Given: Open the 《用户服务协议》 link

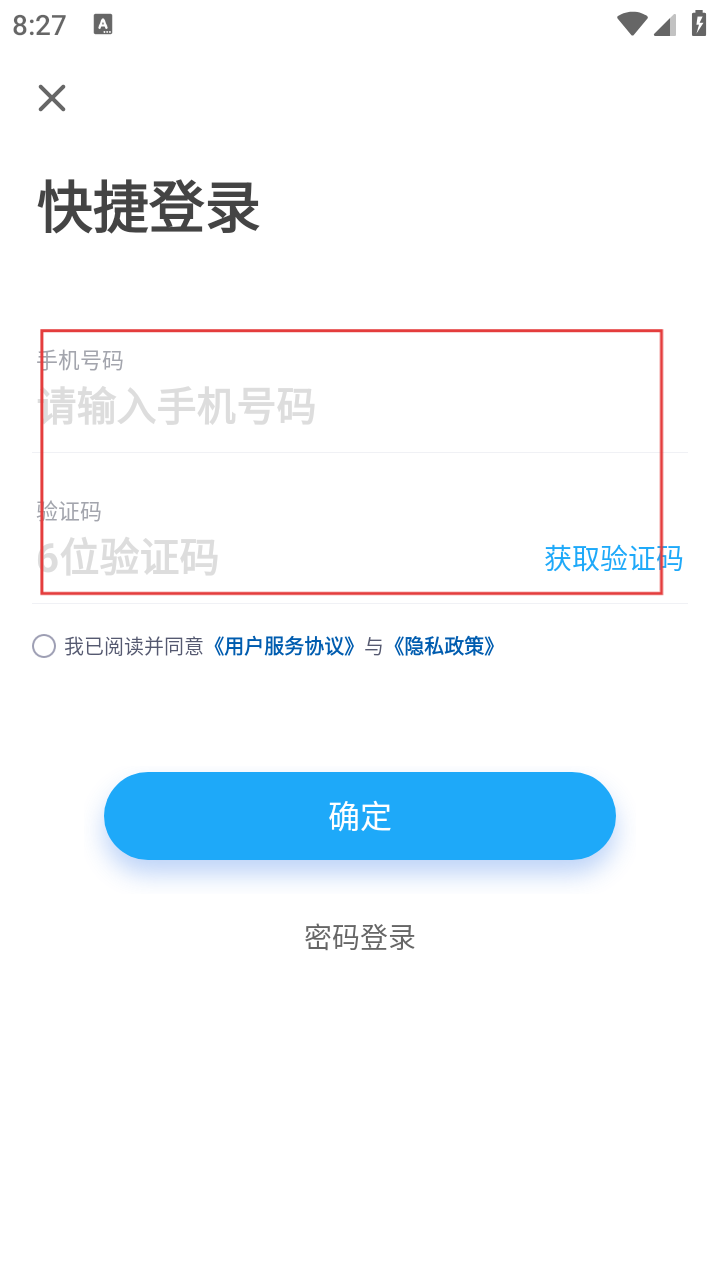Looking at the screenshot, I should [x=285, y=646].
